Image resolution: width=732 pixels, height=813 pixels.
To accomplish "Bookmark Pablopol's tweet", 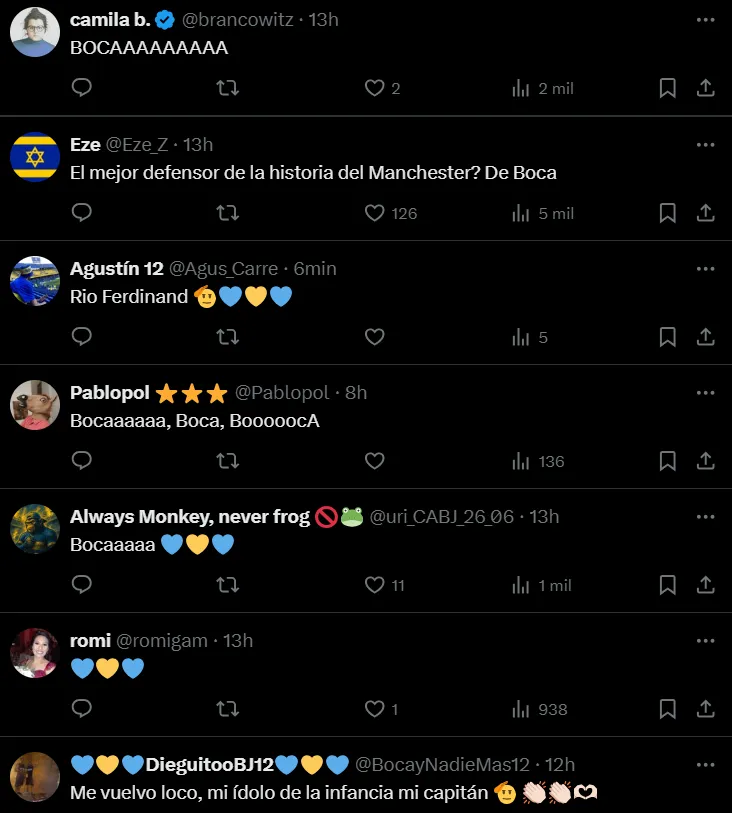I will 667,461.
